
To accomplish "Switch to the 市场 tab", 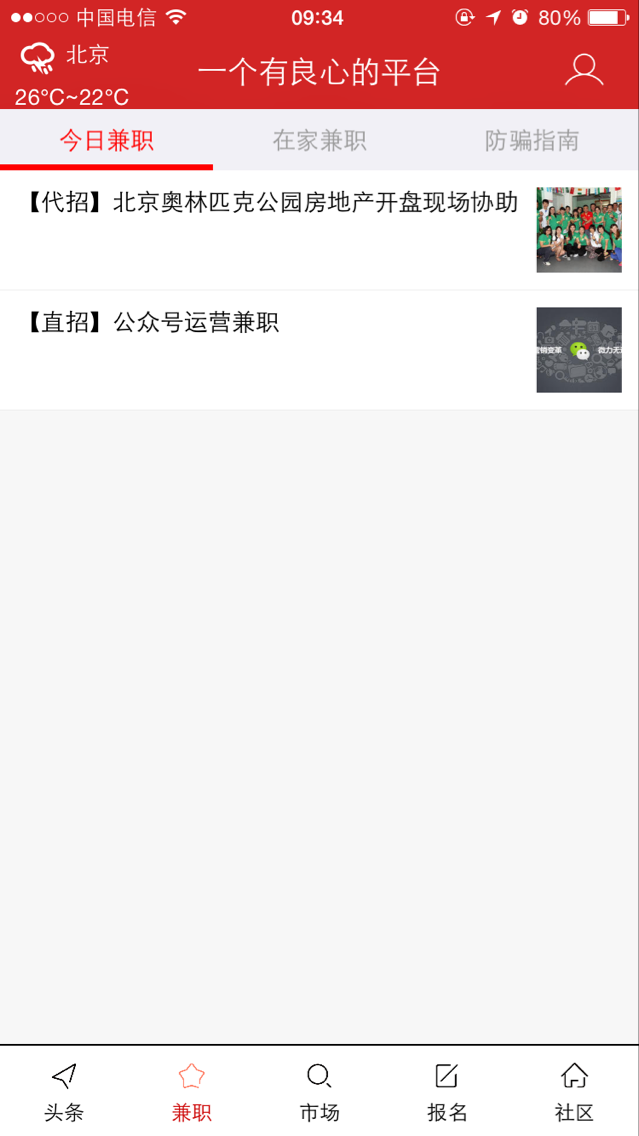I will click(x=319, y=1091).
